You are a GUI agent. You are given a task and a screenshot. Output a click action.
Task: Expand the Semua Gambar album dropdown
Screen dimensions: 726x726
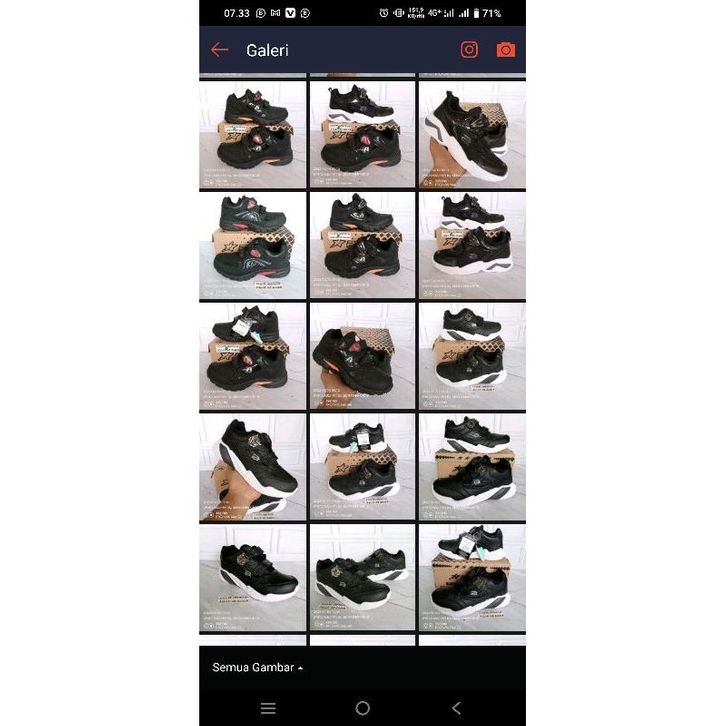click(257, 667)
